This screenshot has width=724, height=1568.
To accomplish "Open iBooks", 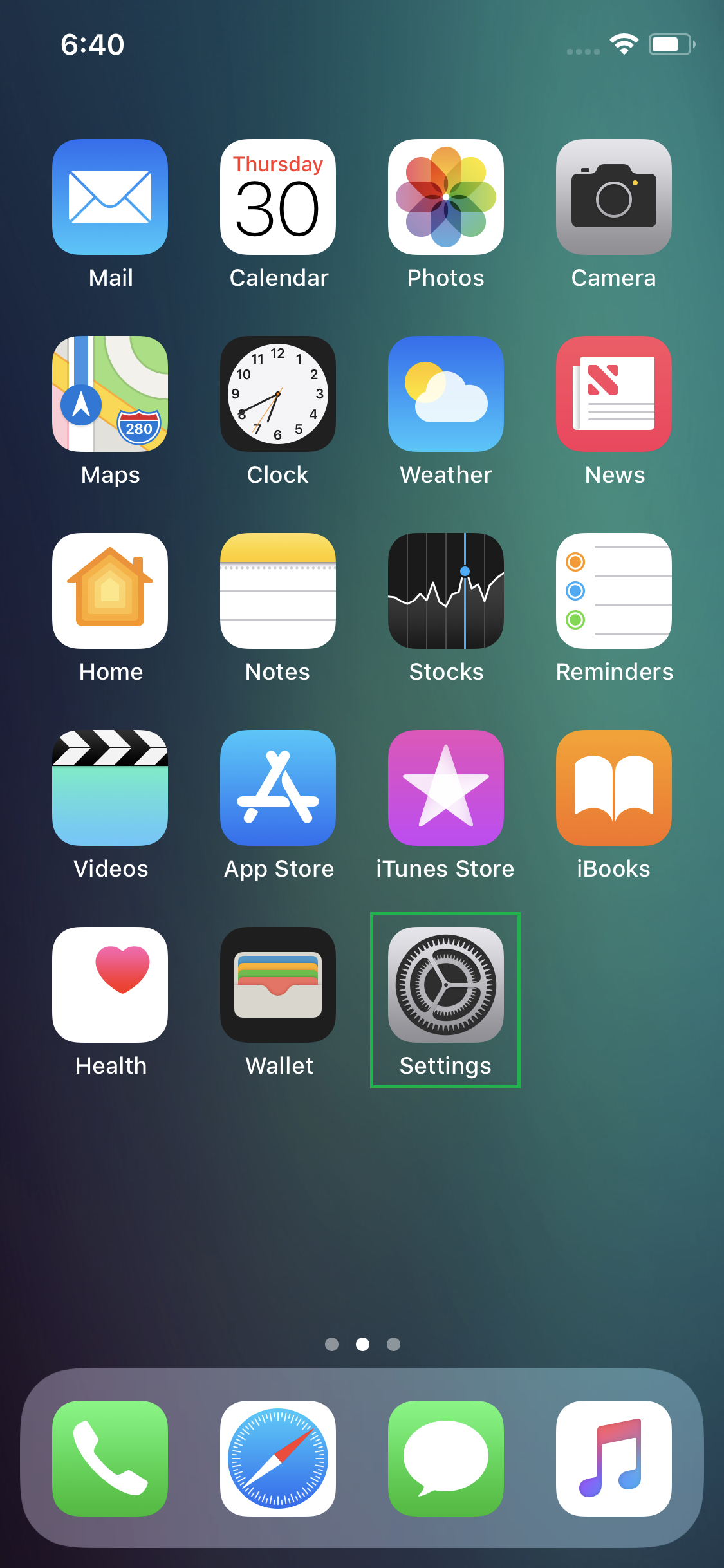I will coord(613,787).
